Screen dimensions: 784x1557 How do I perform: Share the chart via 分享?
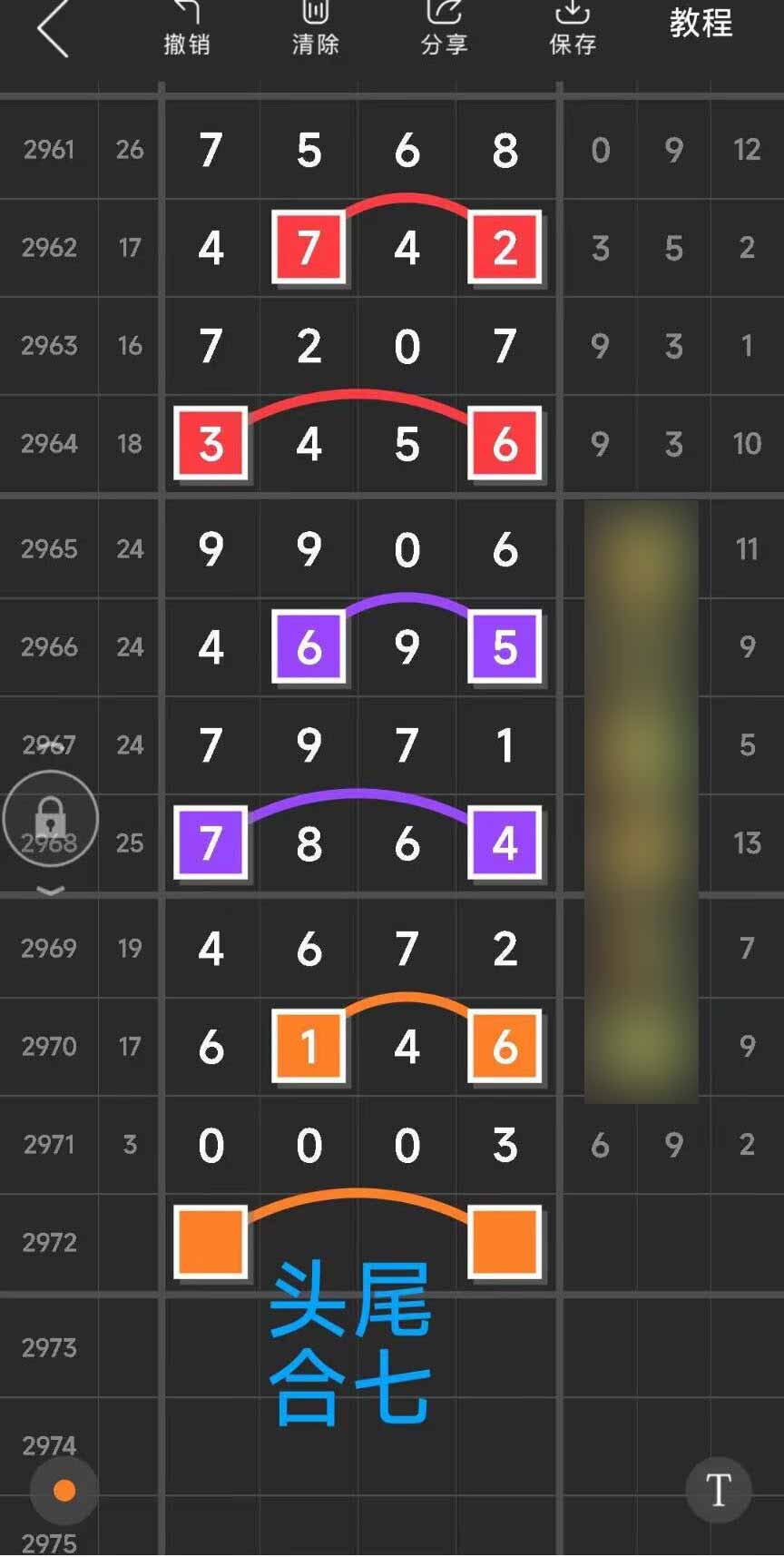click(444, 27)
